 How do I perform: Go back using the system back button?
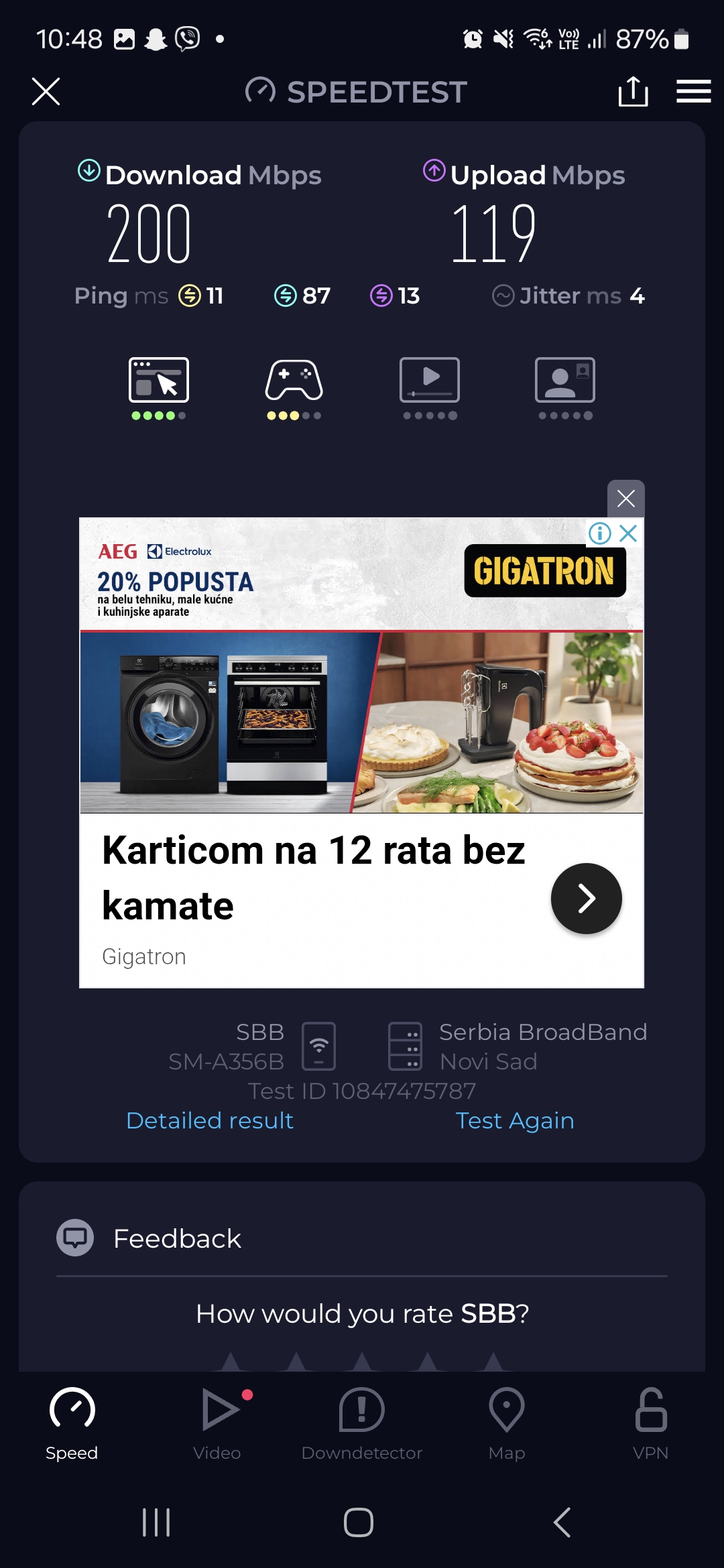pyautogui.click(x=562, y=1522)
